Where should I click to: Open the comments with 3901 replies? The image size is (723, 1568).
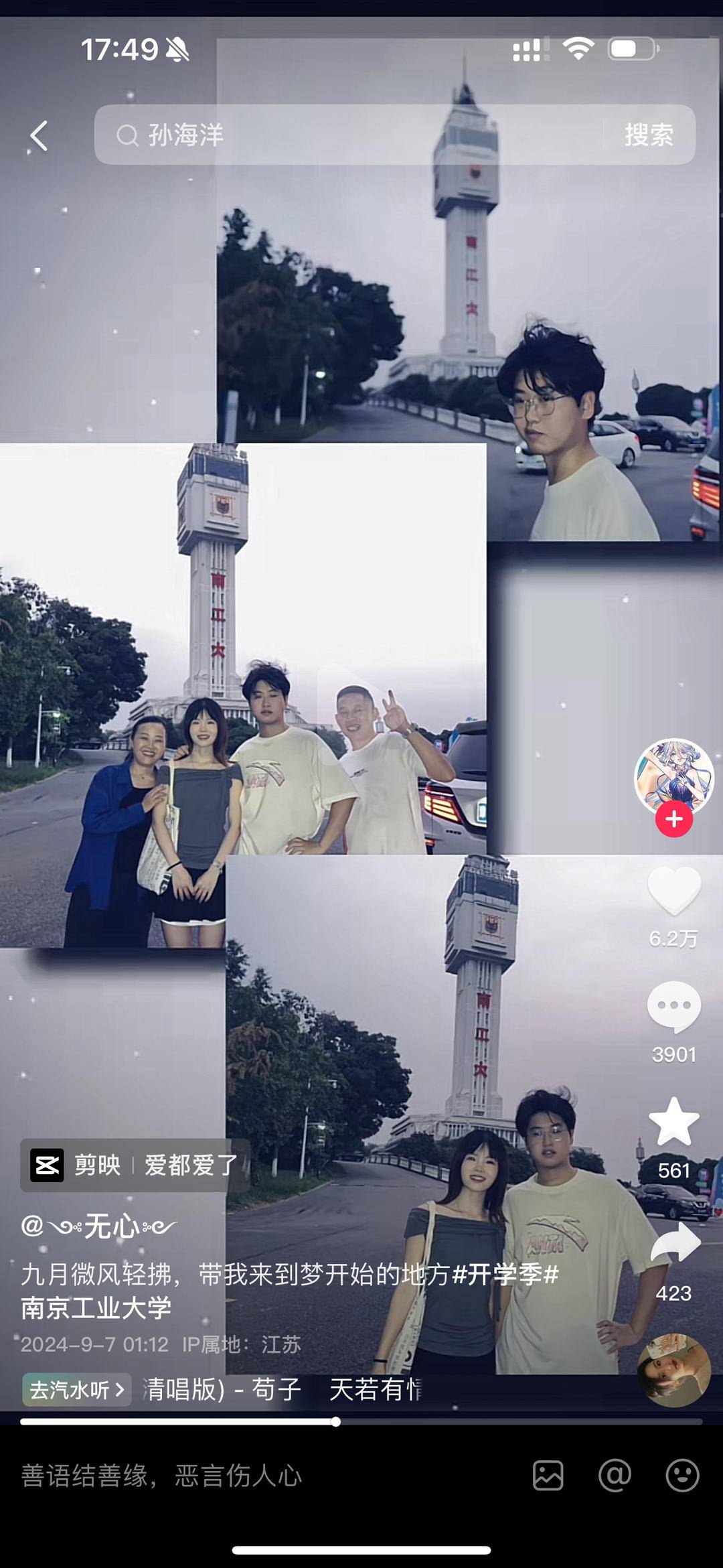[673, 1007]
